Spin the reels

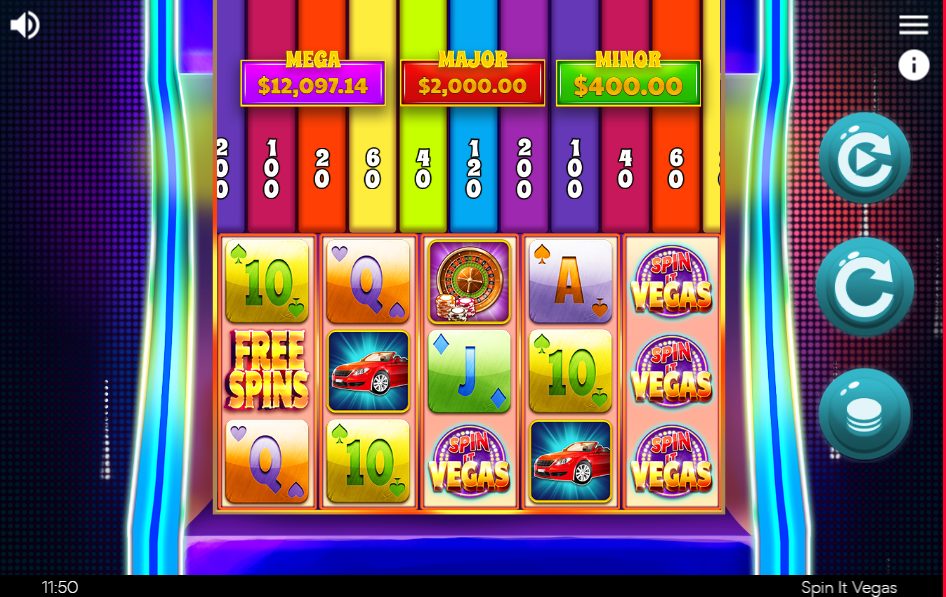pos(864,287)
